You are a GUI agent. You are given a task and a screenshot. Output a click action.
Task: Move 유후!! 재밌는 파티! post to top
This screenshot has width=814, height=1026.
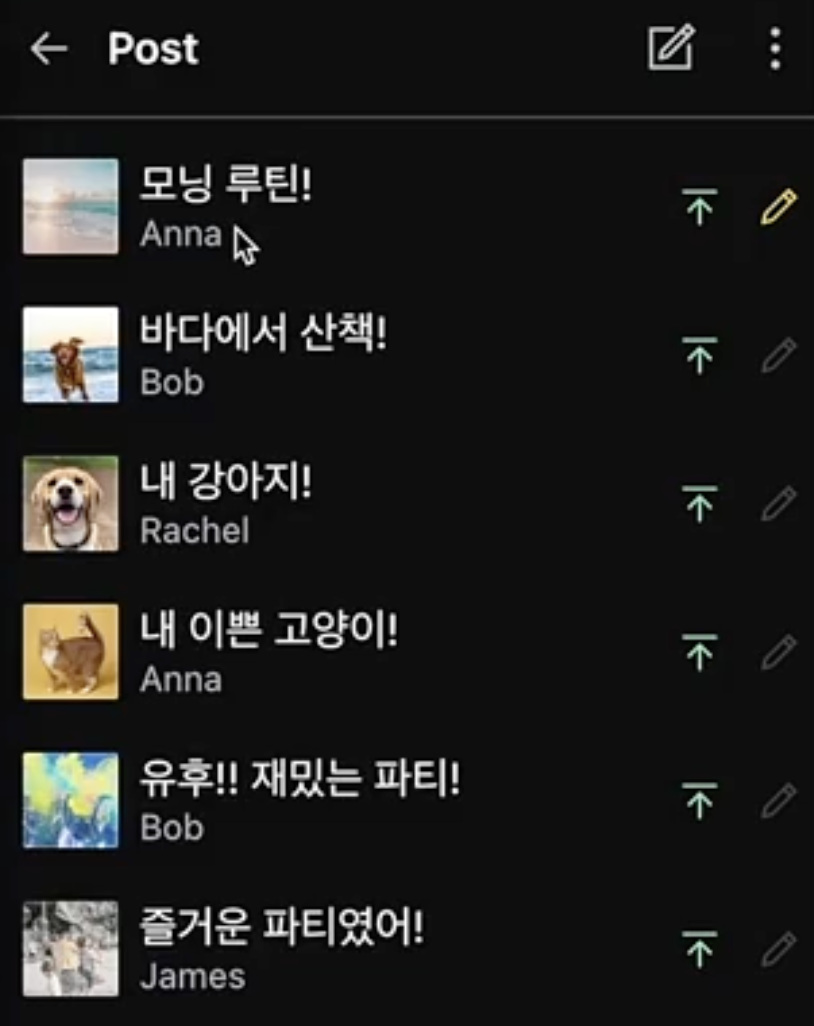[x=700, y=800]
